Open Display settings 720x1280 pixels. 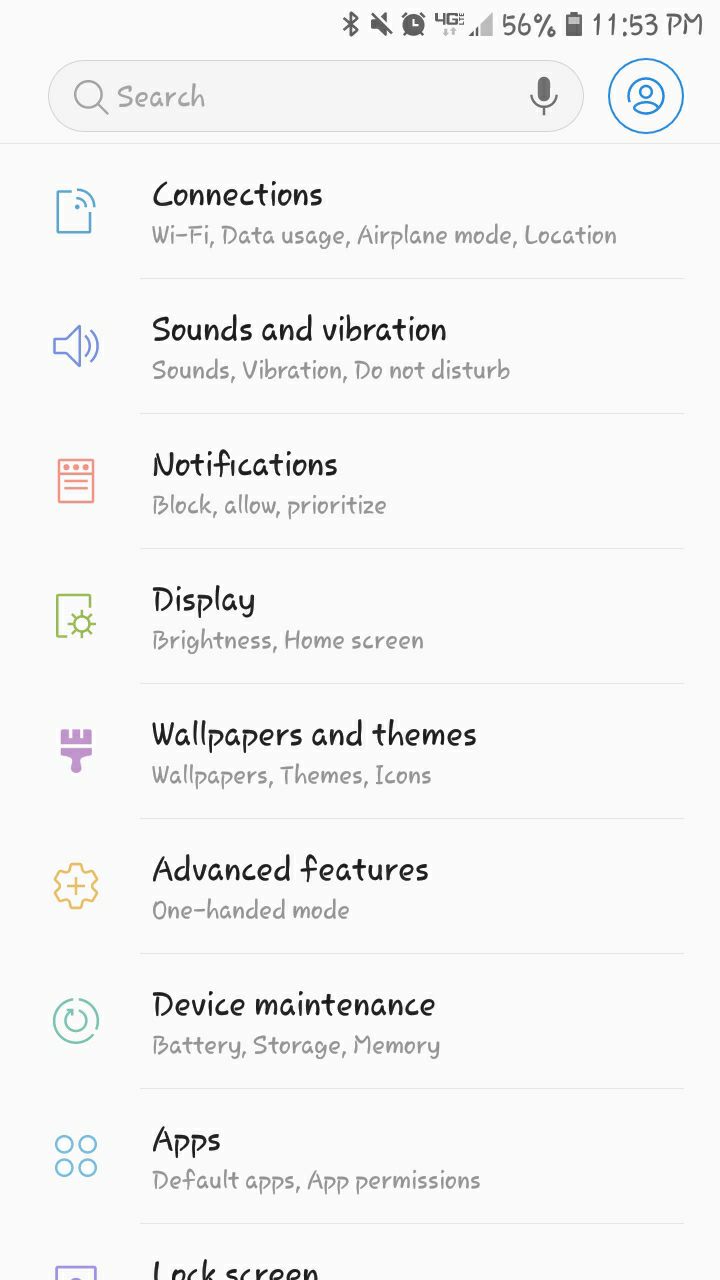tap(360, 617)
